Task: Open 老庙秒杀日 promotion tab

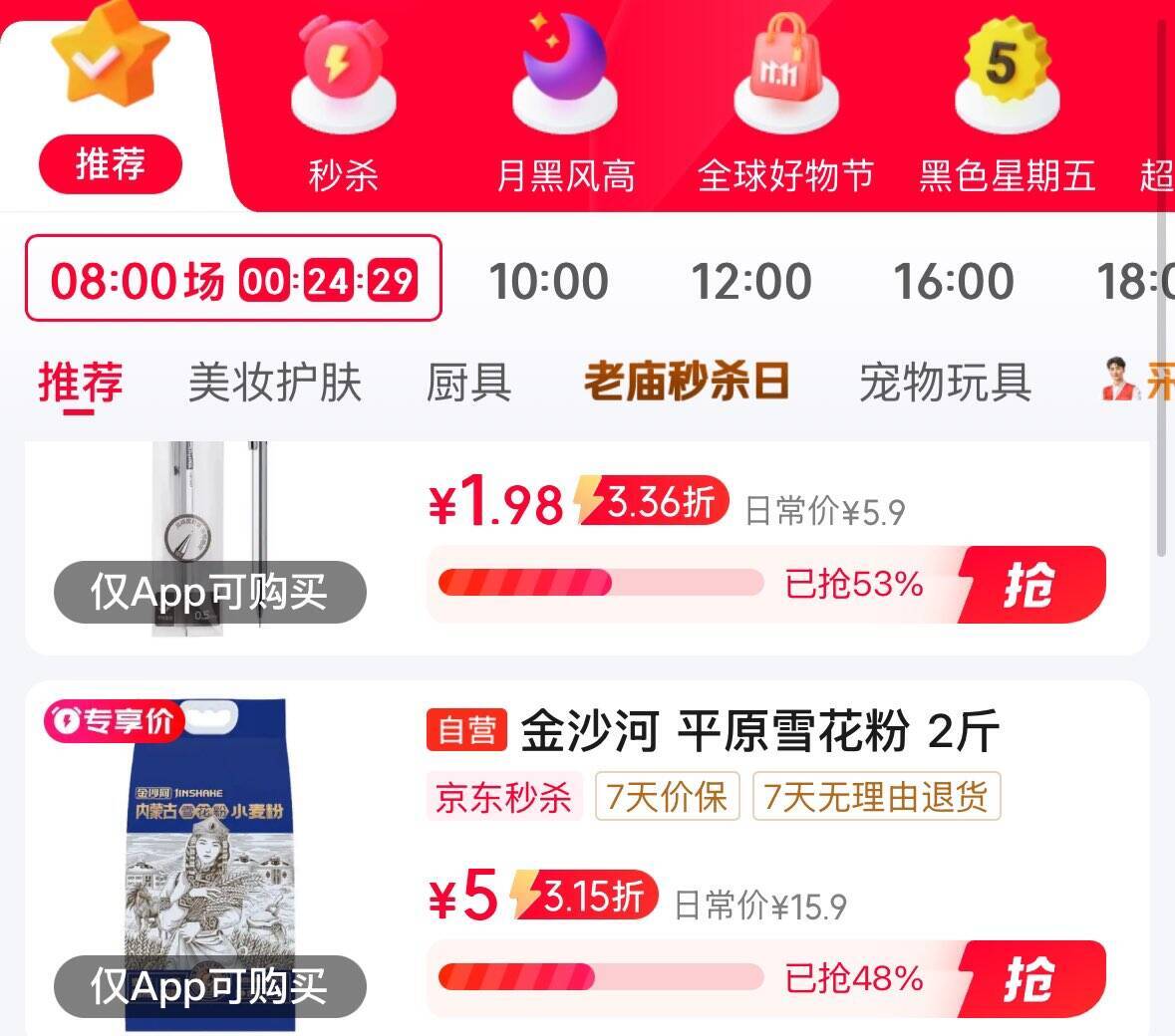Action: (x=687, y=383)
